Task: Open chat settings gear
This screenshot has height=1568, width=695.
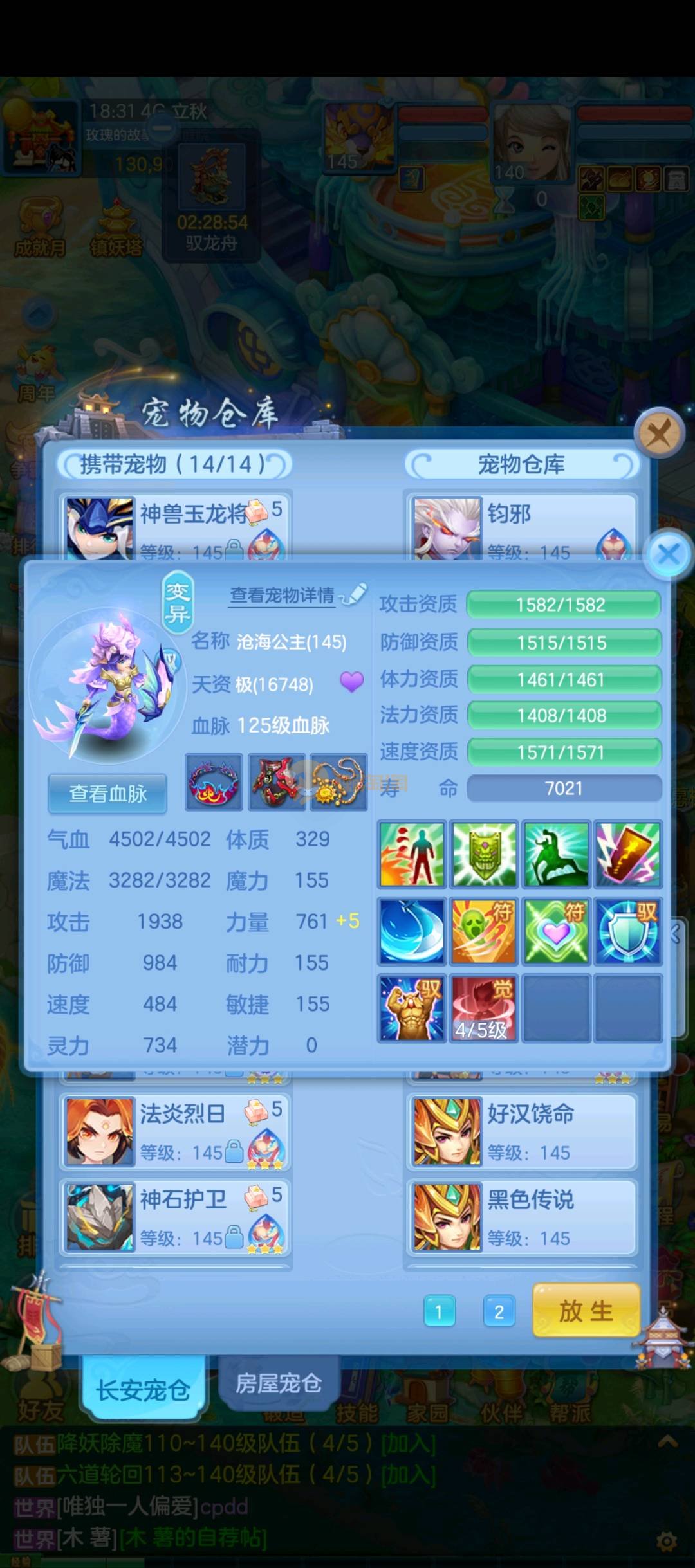Action: [x=667, y=1540]
